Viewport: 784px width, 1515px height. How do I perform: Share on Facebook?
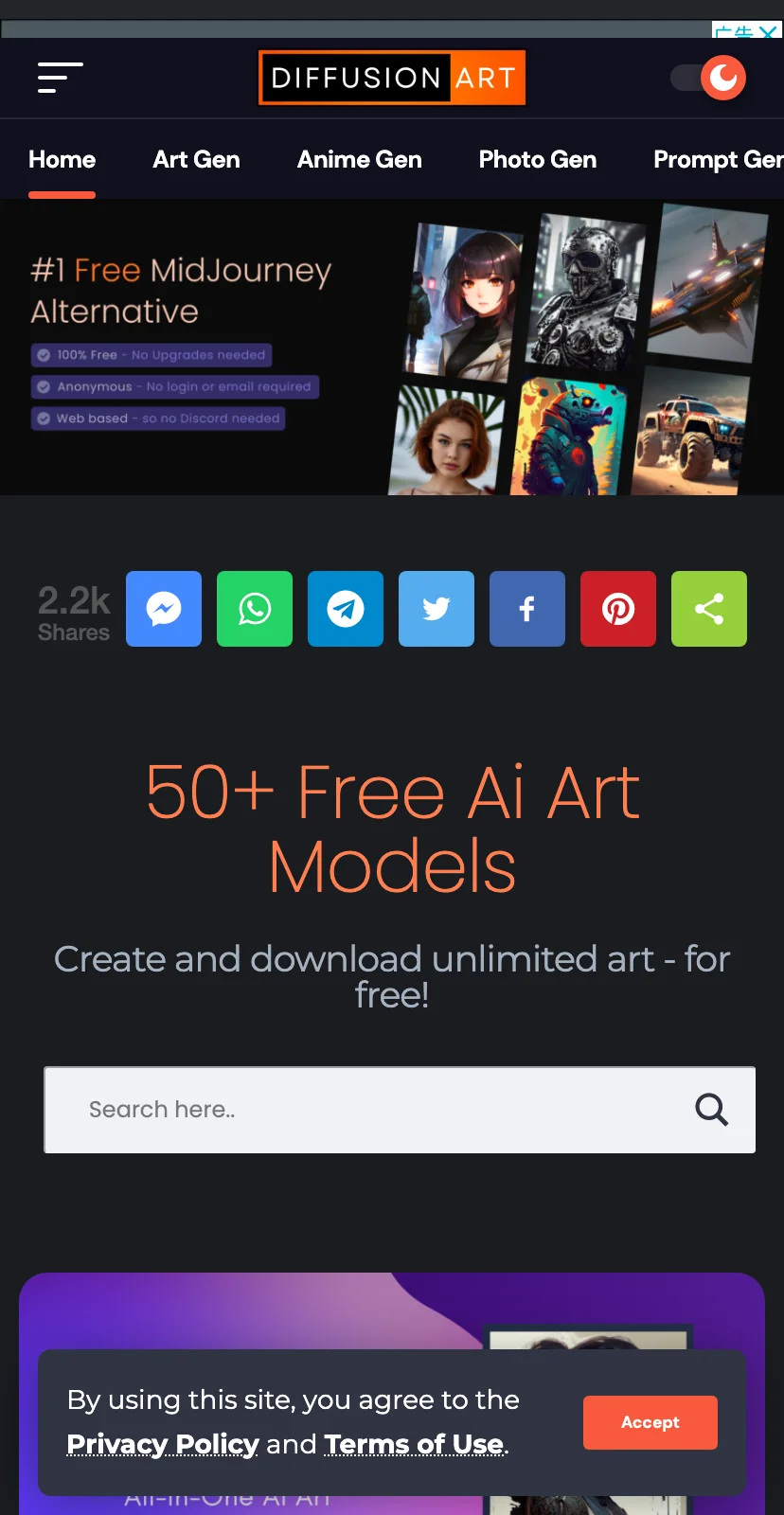527,609
